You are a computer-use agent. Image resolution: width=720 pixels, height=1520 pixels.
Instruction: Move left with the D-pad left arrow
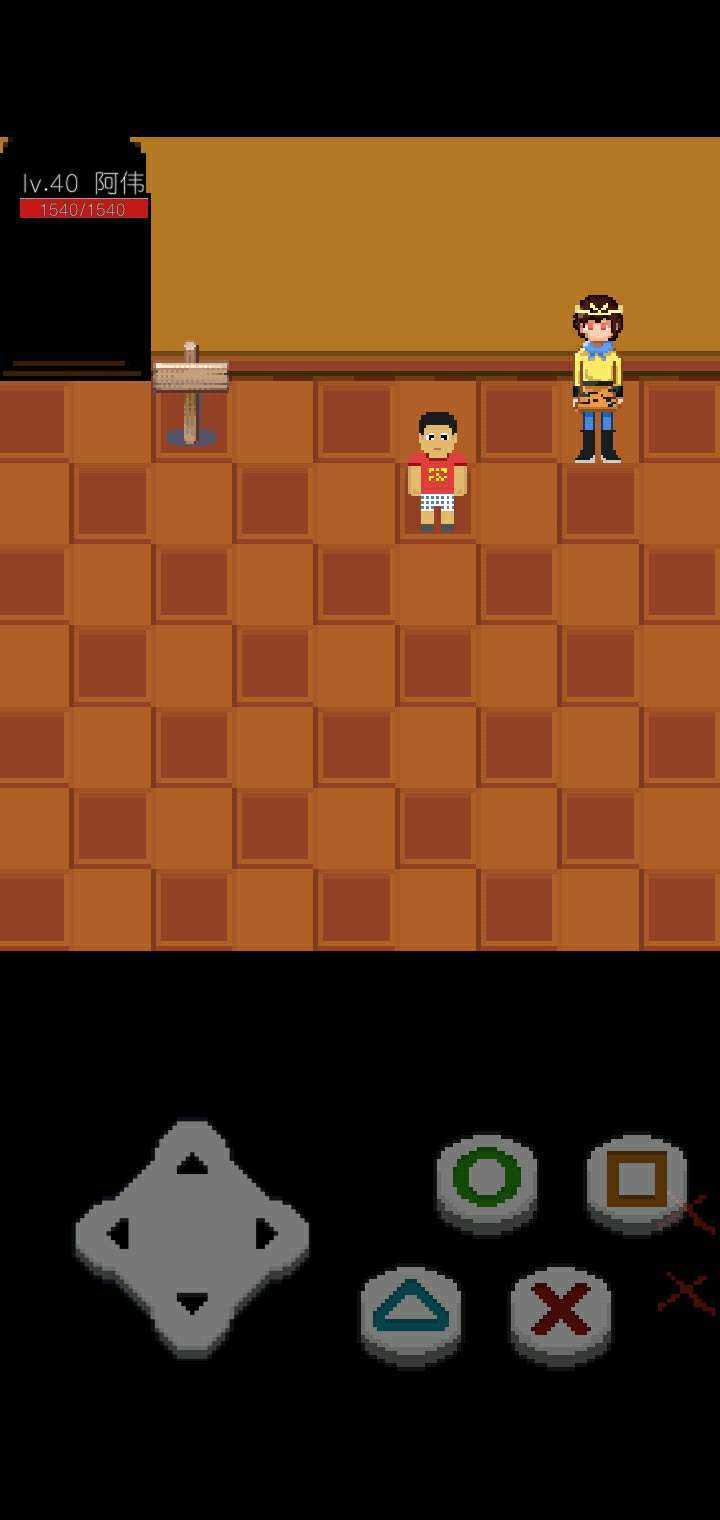point(117,1234)
